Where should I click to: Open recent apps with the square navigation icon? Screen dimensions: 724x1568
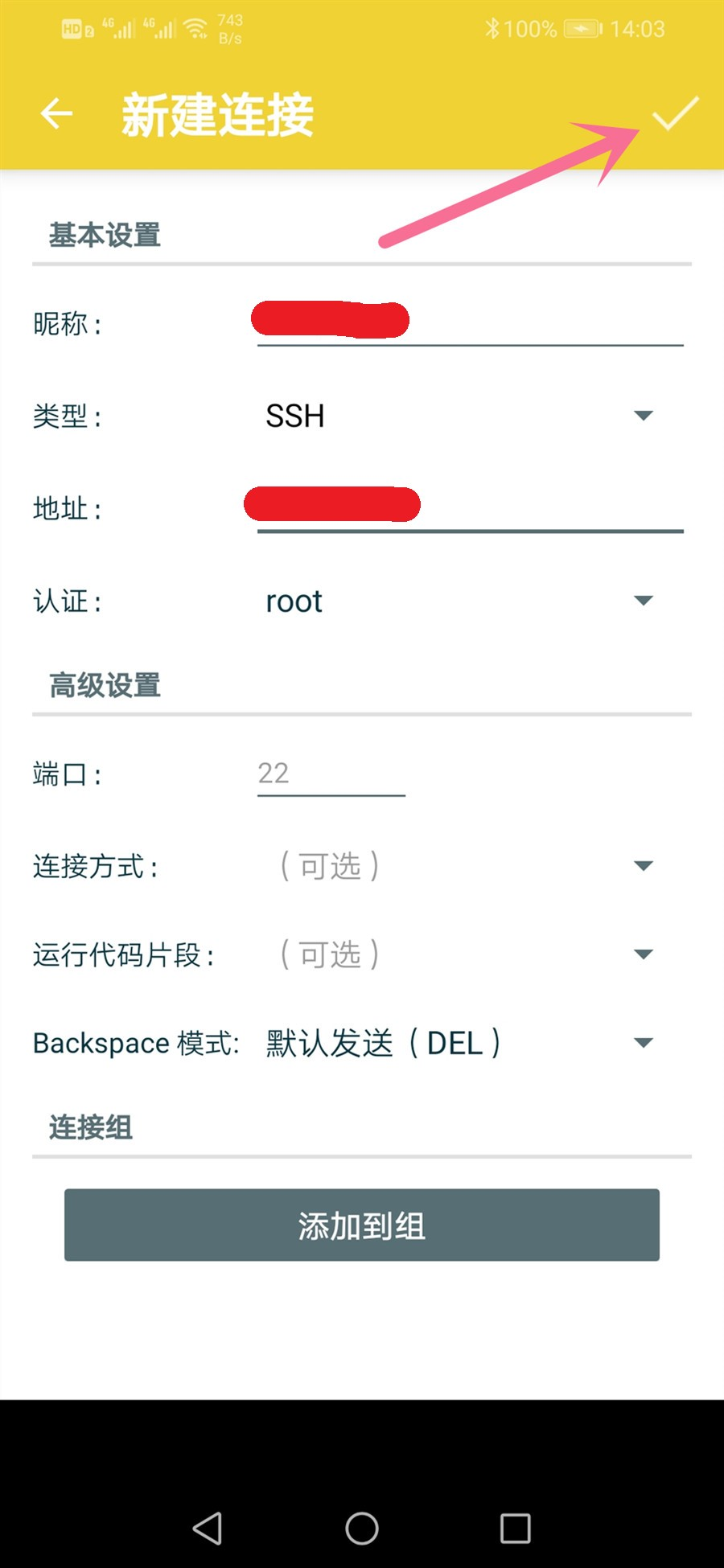click(x=515, y=1529)
